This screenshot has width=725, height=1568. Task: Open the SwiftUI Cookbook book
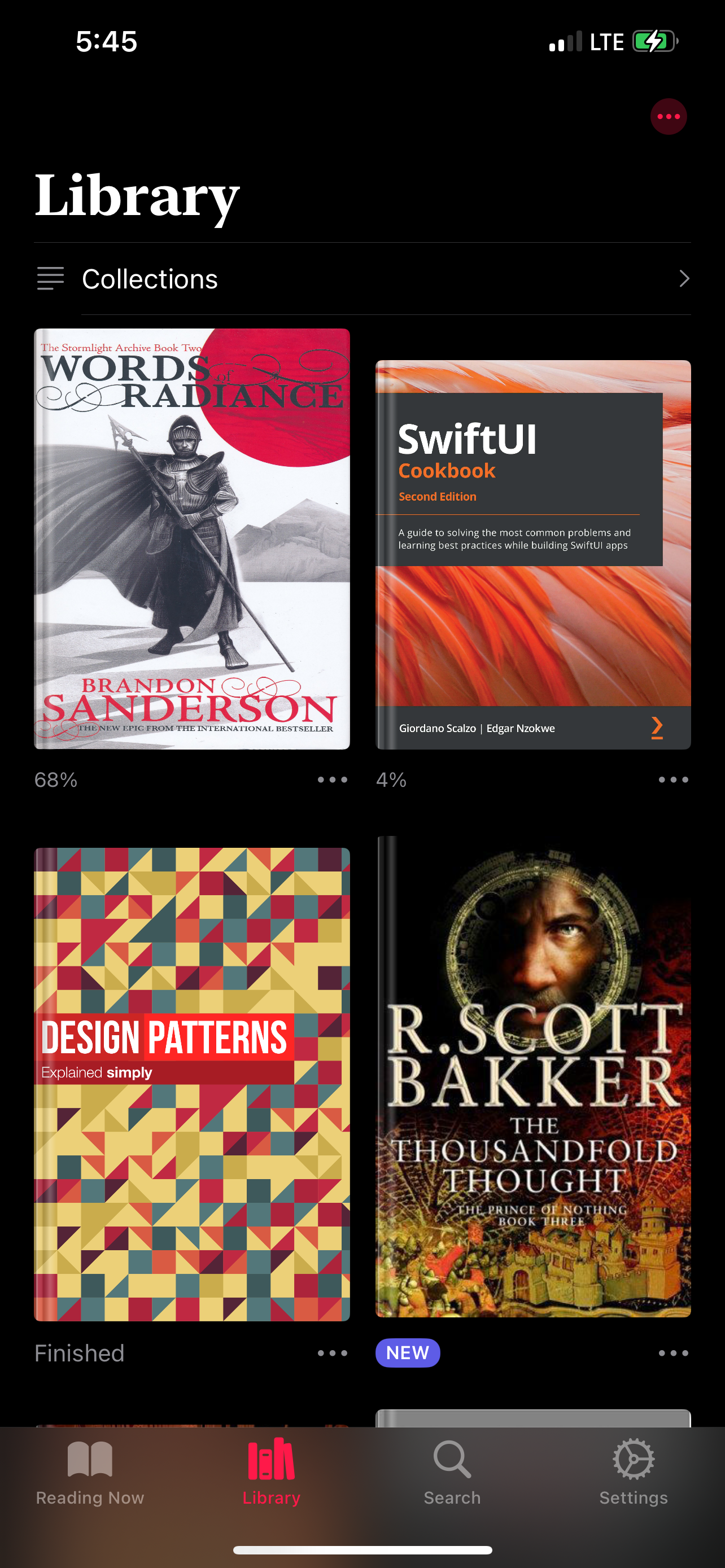[x=532, y=554]
